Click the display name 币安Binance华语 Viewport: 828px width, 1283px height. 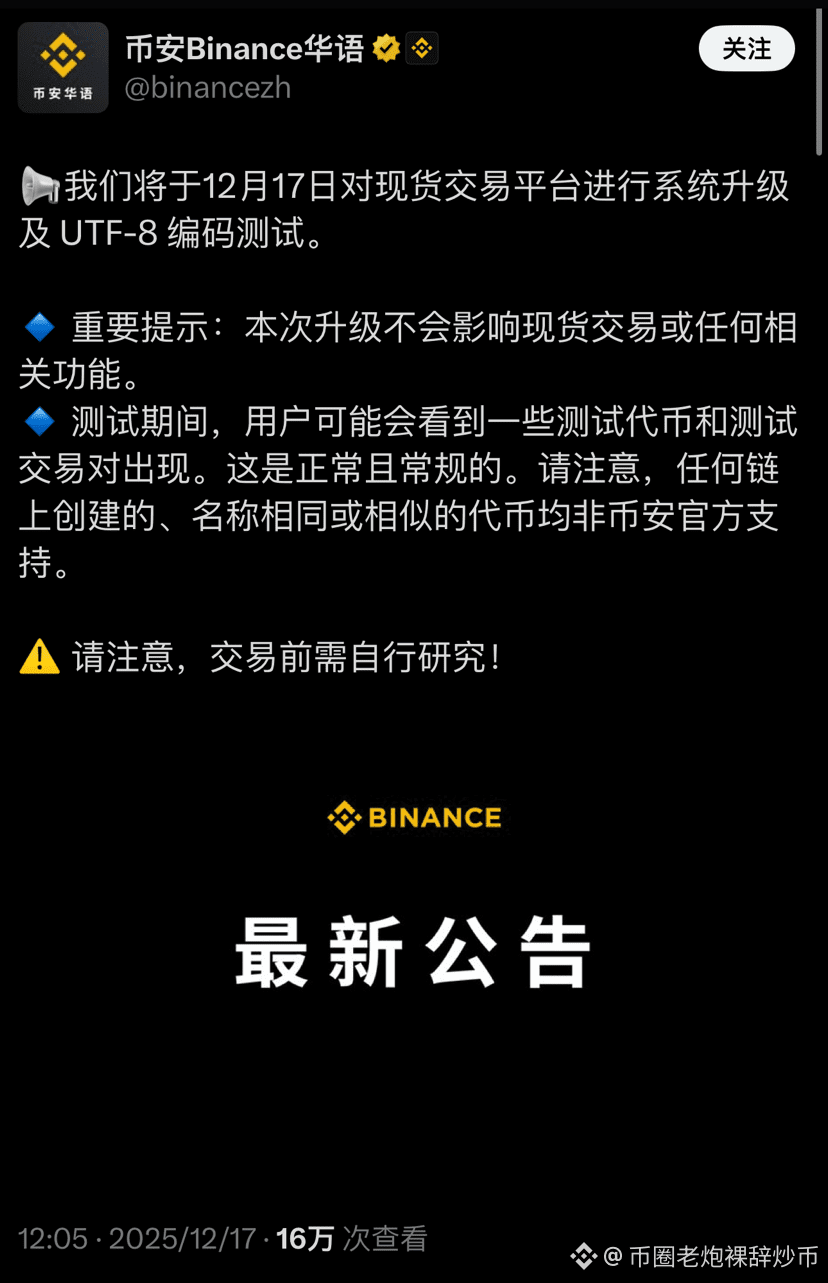[x=243, y=47]
